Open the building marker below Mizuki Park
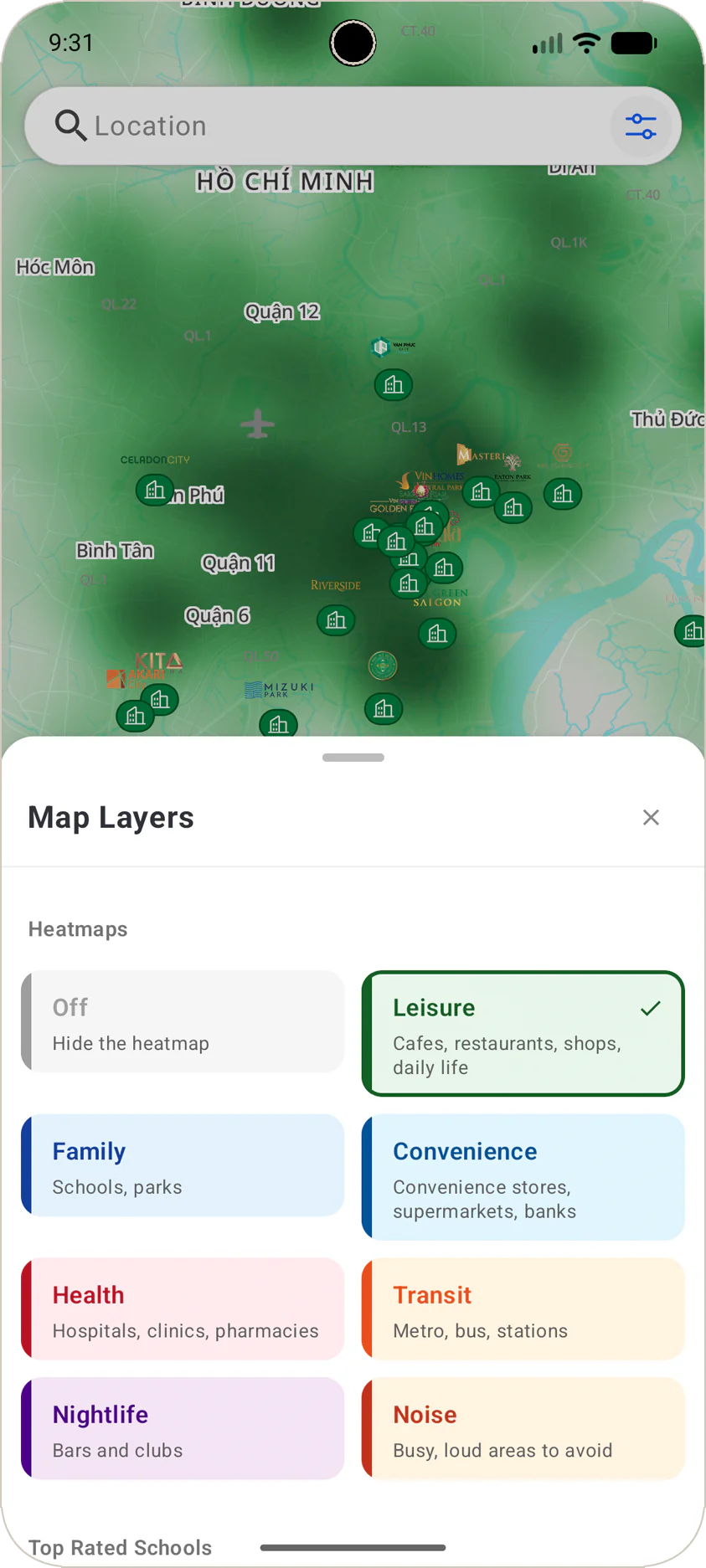 [x=278, y=723]
